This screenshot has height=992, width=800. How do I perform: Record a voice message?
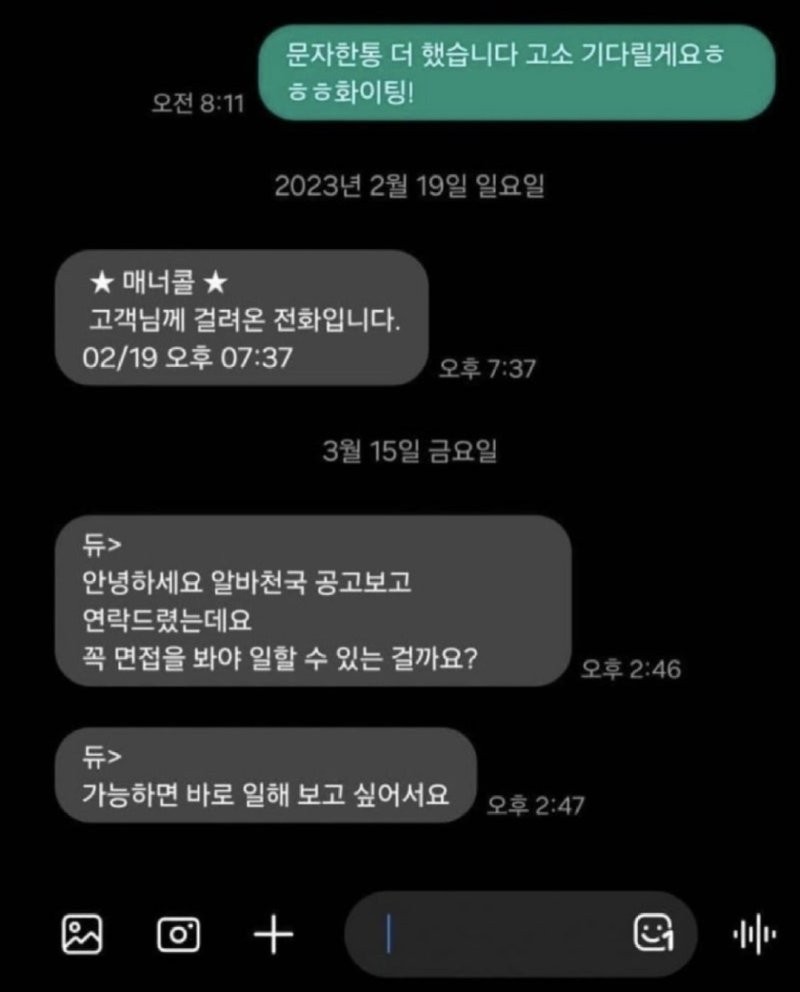click(x=754, y=935)
